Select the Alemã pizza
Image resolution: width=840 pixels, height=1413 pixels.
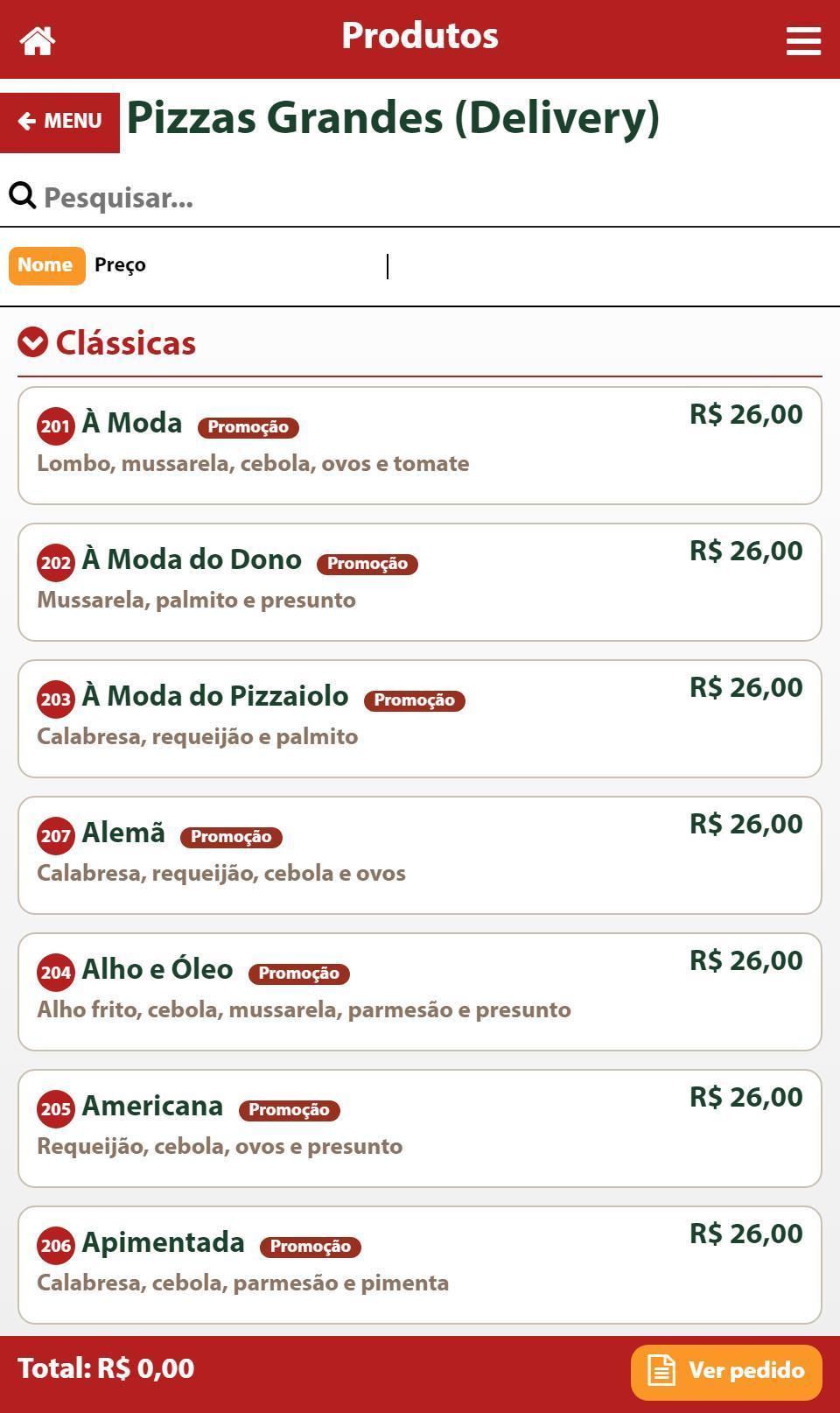[x=420, y=855]
